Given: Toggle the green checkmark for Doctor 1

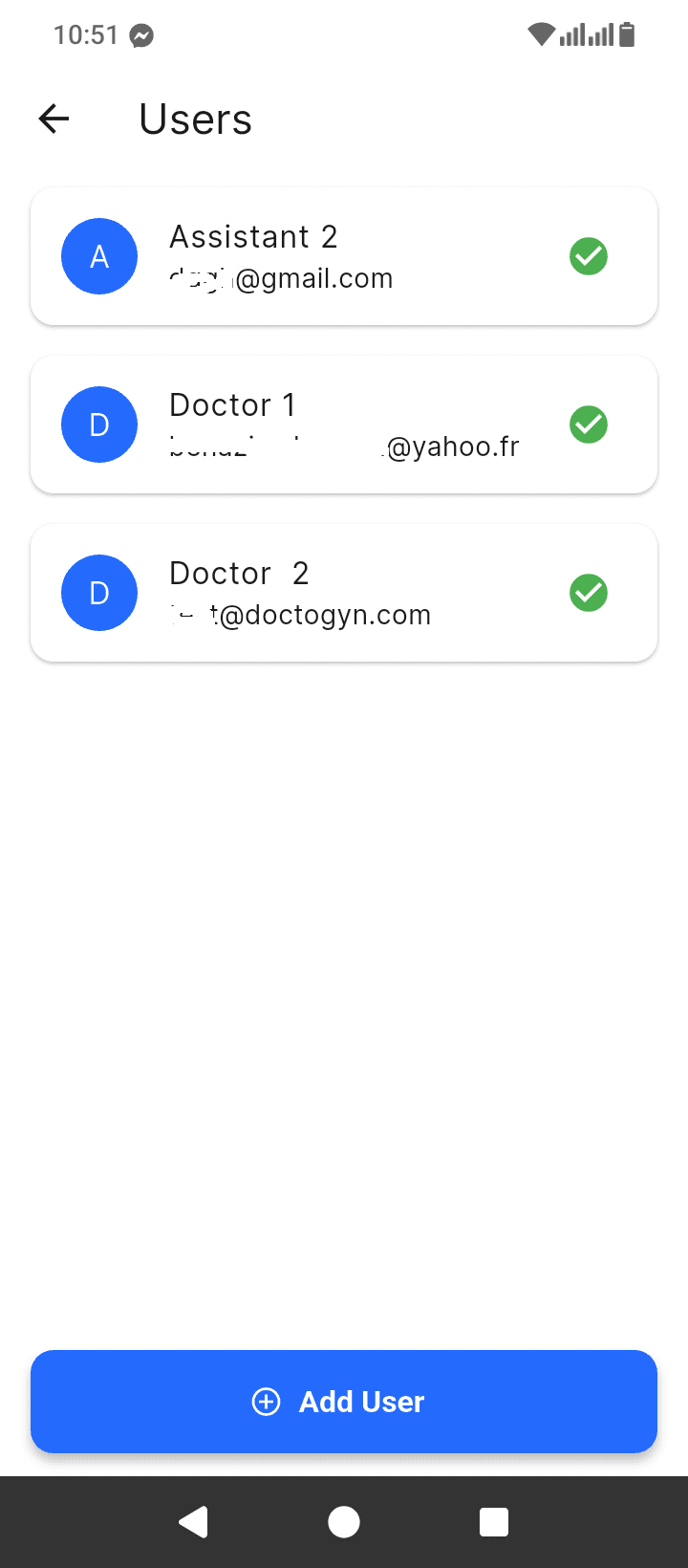Looking at the screenshot, I should 589,425.
